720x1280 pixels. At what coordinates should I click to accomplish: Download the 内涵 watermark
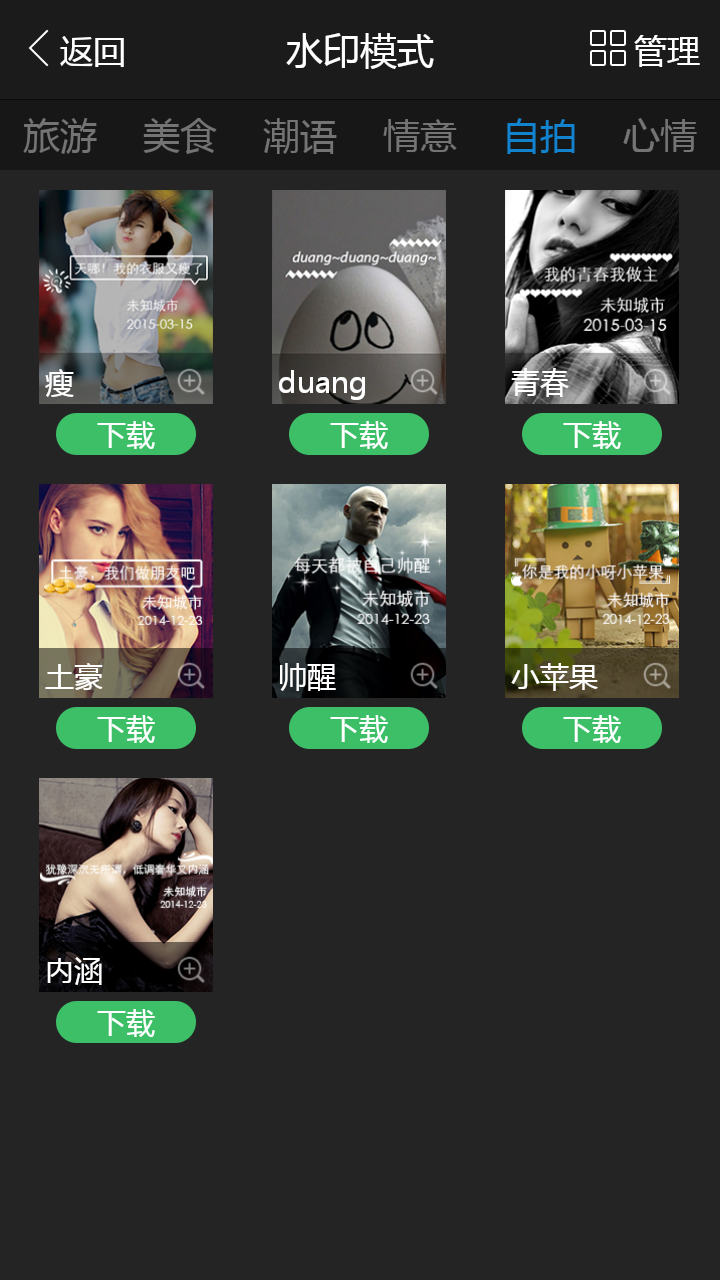(125, 1022)
